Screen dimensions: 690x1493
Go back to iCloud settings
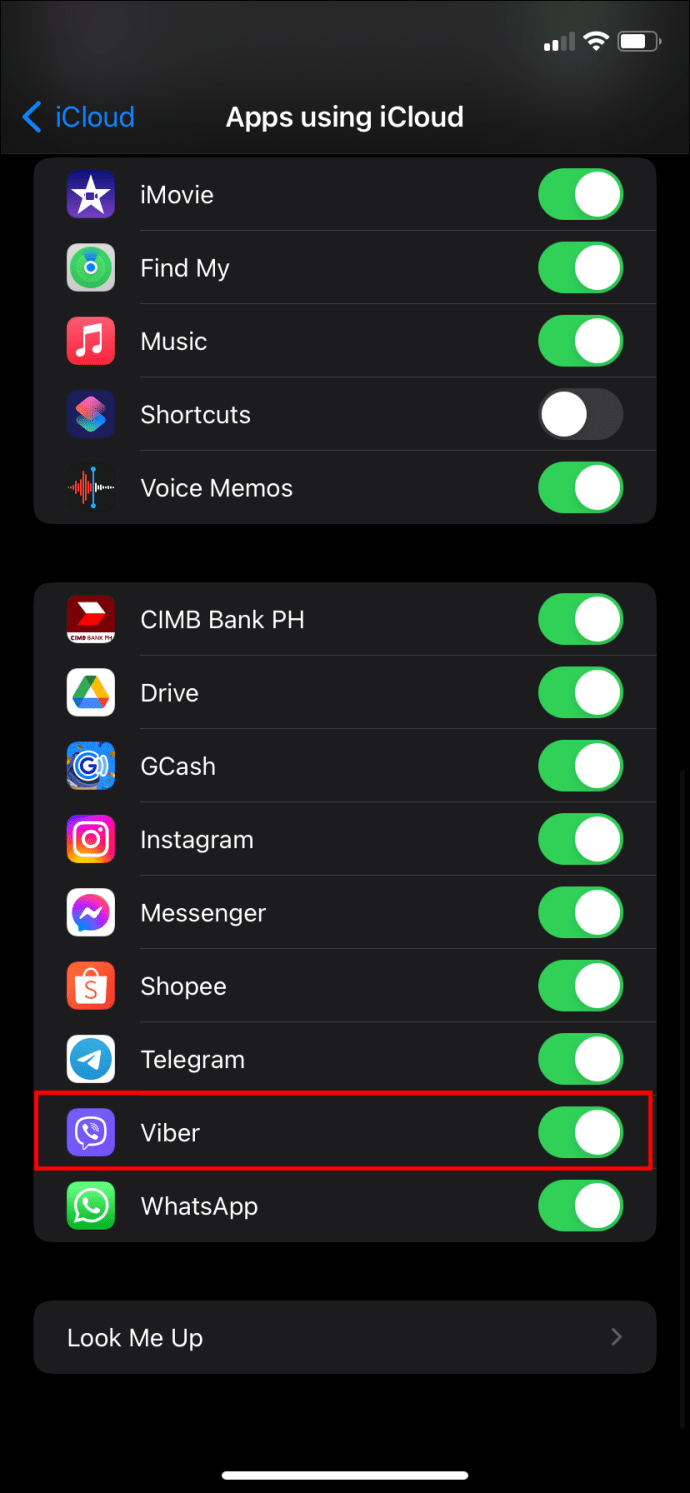pos(78,117)
